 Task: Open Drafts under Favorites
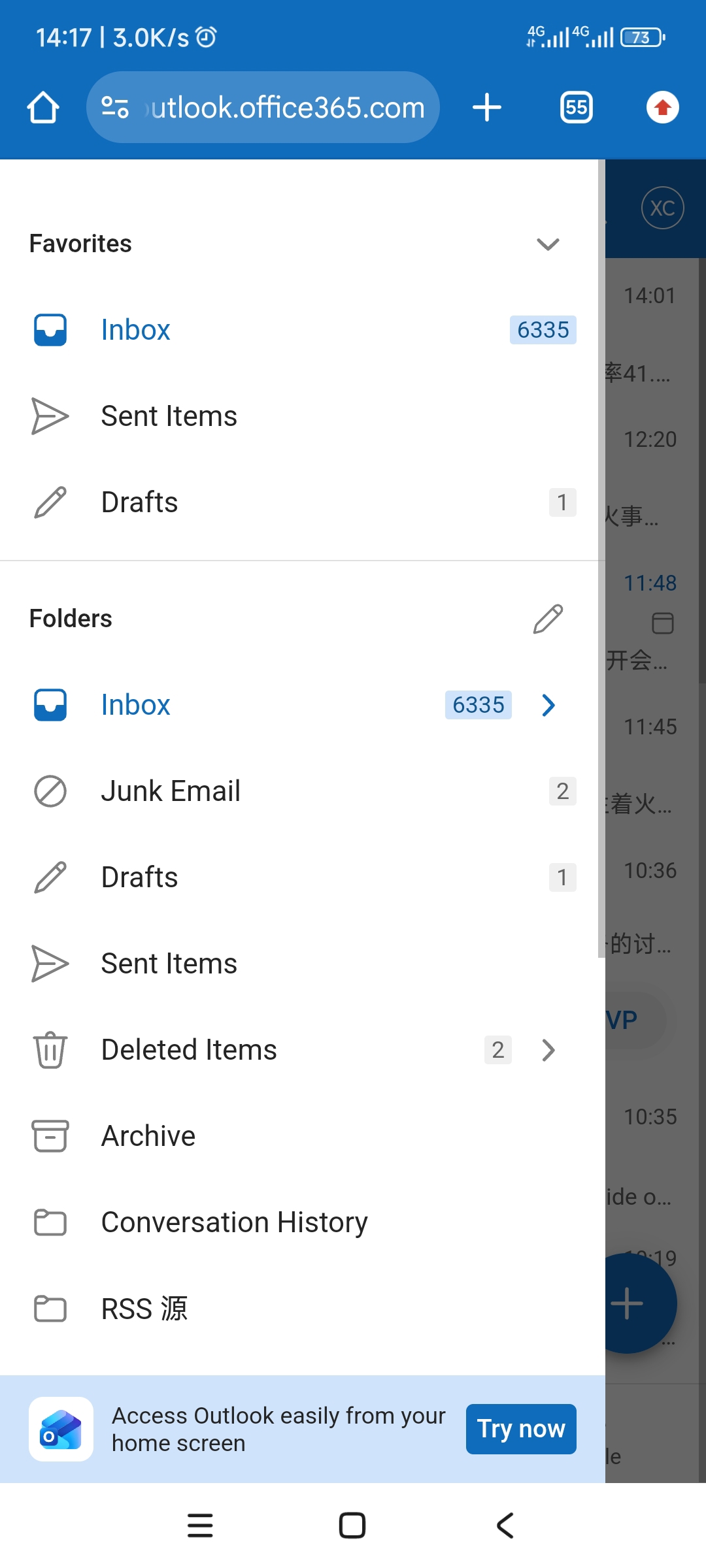139,502
